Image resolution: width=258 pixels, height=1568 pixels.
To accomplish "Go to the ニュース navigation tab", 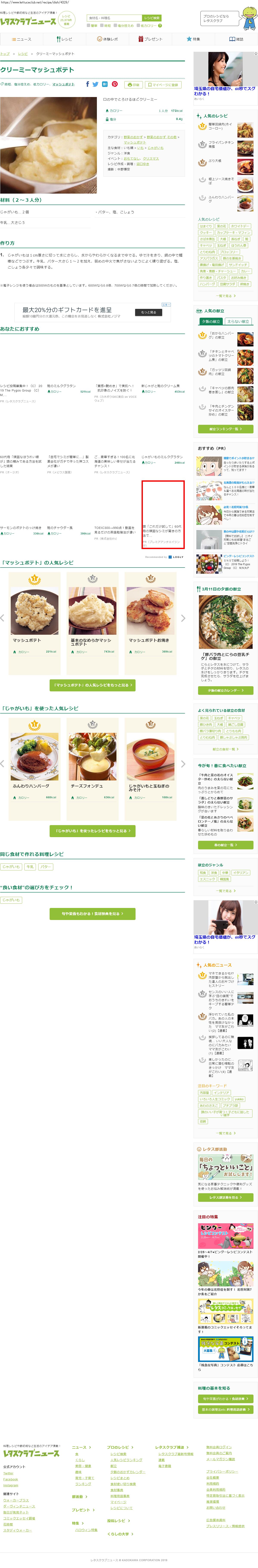I will [21, 39].
